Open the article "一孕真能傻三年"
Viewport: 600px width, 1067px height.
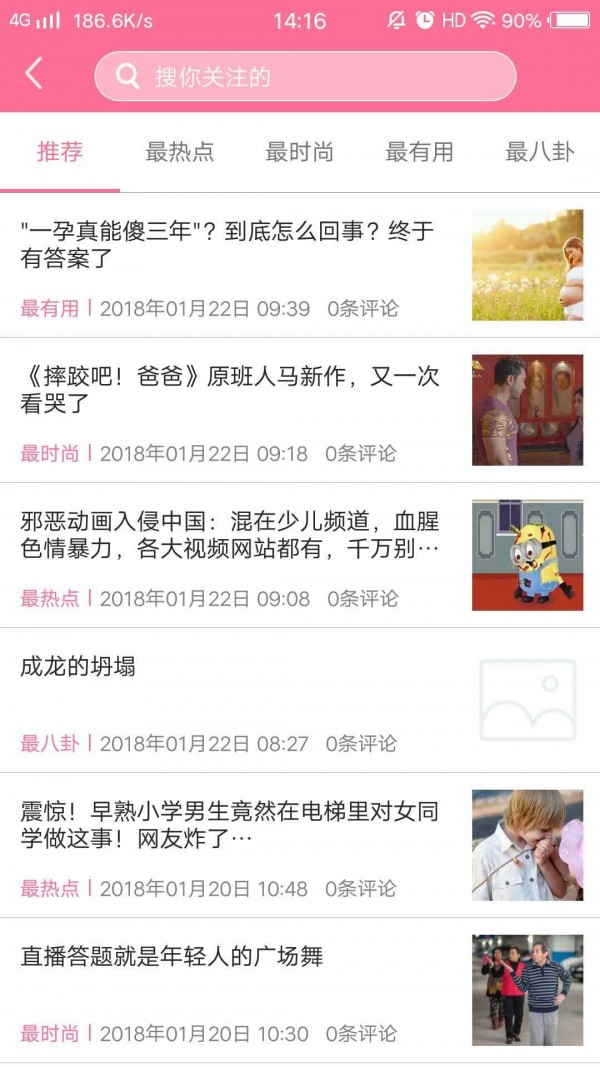(x=230, y=246)
